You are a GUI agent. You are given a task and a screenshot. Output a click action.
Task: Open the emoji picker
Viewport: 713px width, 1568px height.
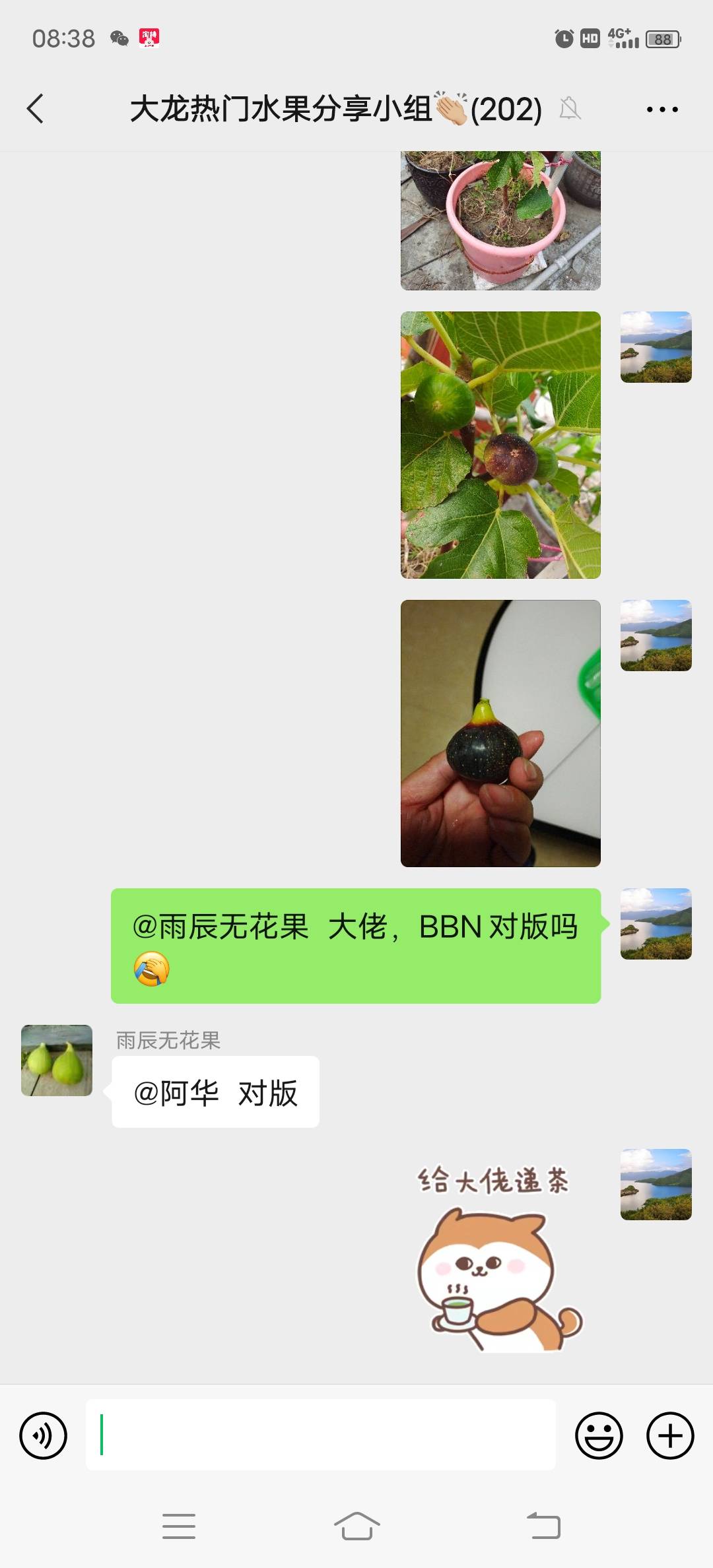coord(599,1435)
